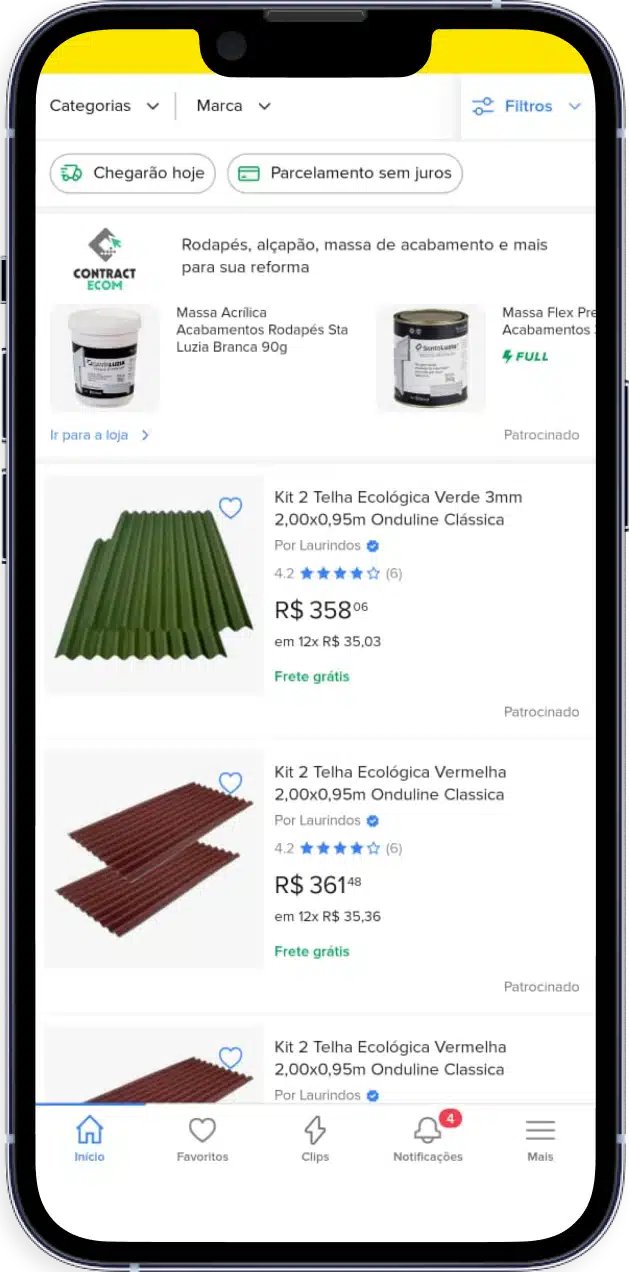The image size is (629, 1272).
Task: Go to the Favoritos tab
Action: (202, 1139)
